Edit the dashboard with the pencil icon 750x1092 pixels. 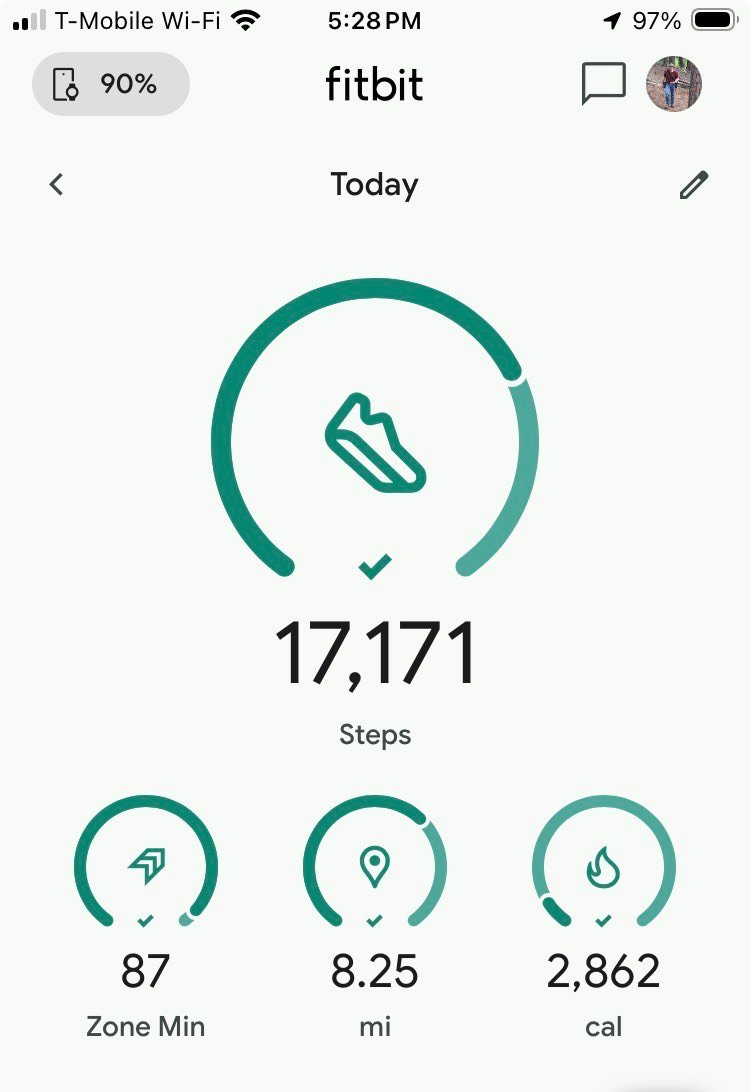coord(694,185)
